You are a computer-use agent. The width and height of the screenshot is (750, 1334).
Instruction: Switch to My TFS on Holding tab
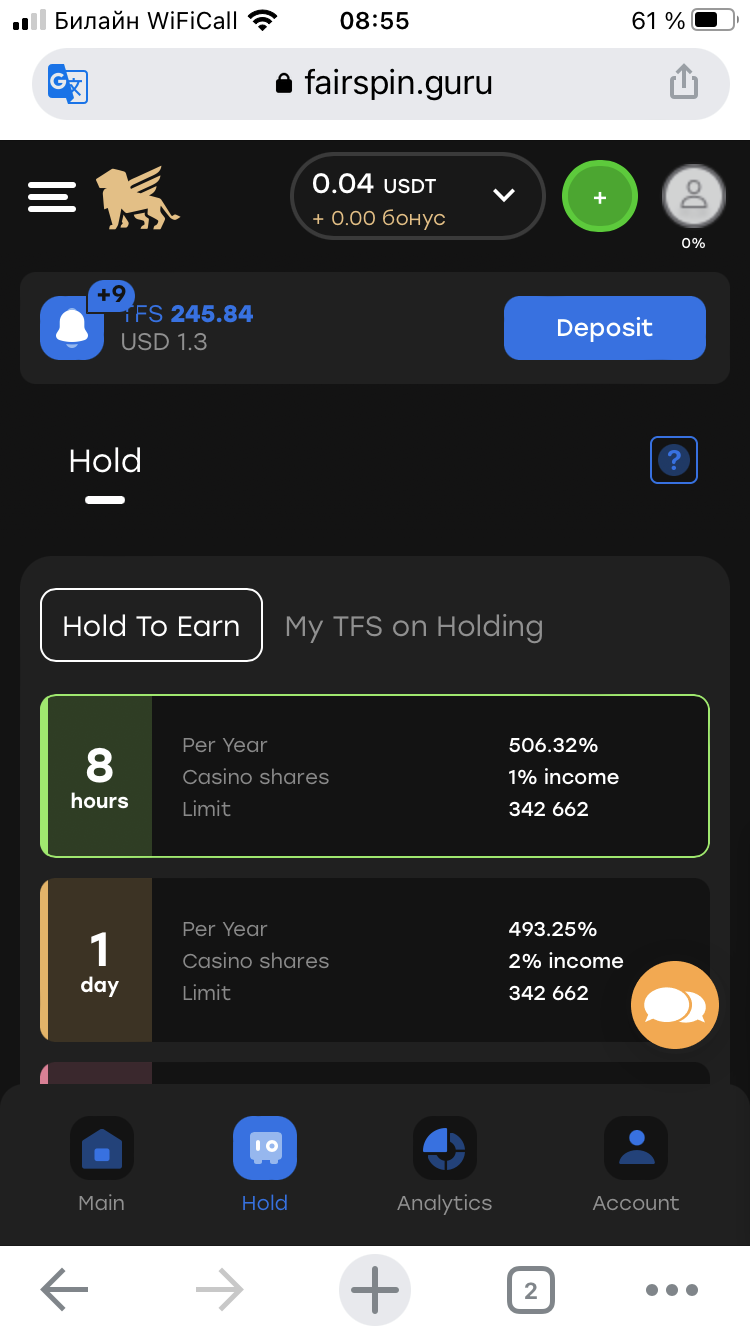pos(414,626)
